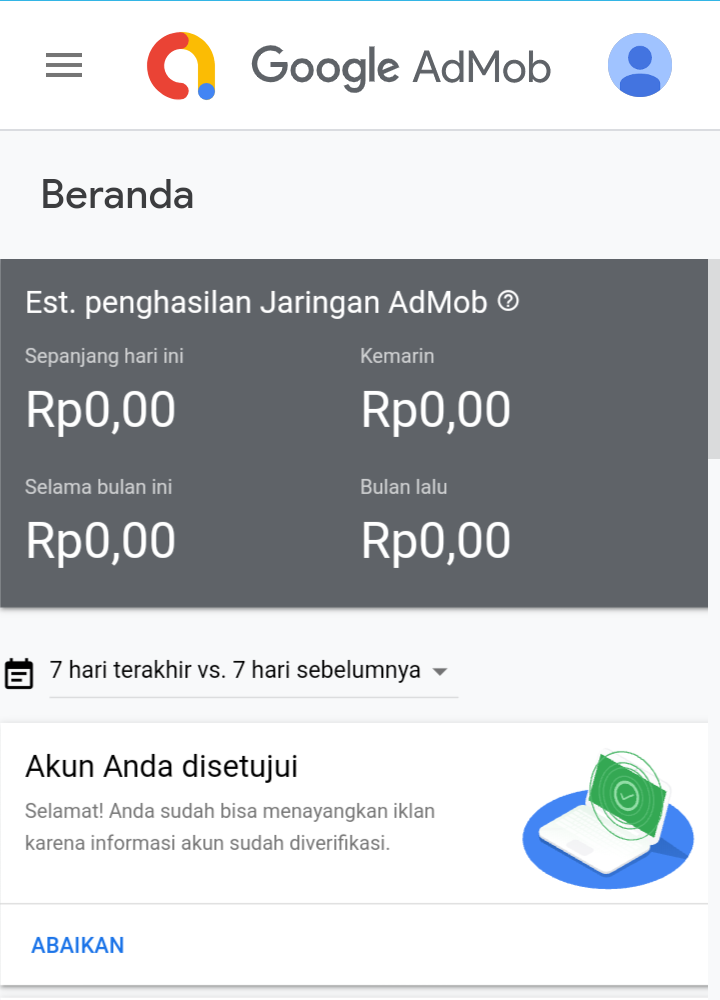
Task: Dismiss the approval card with ABAIKAN
Action: coord(78,945)
